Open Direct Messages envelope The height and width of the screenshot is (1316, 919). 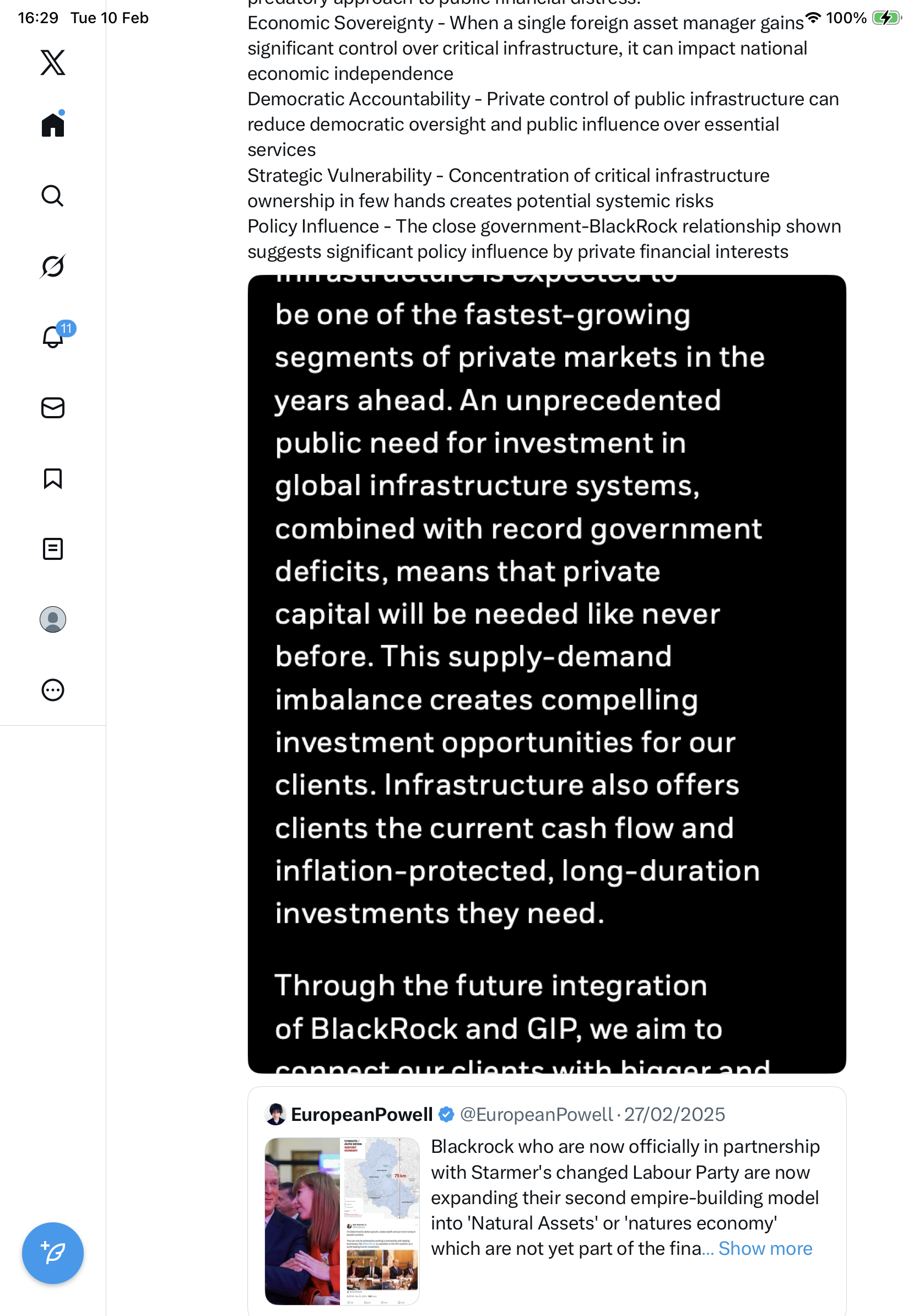(53, 408)
